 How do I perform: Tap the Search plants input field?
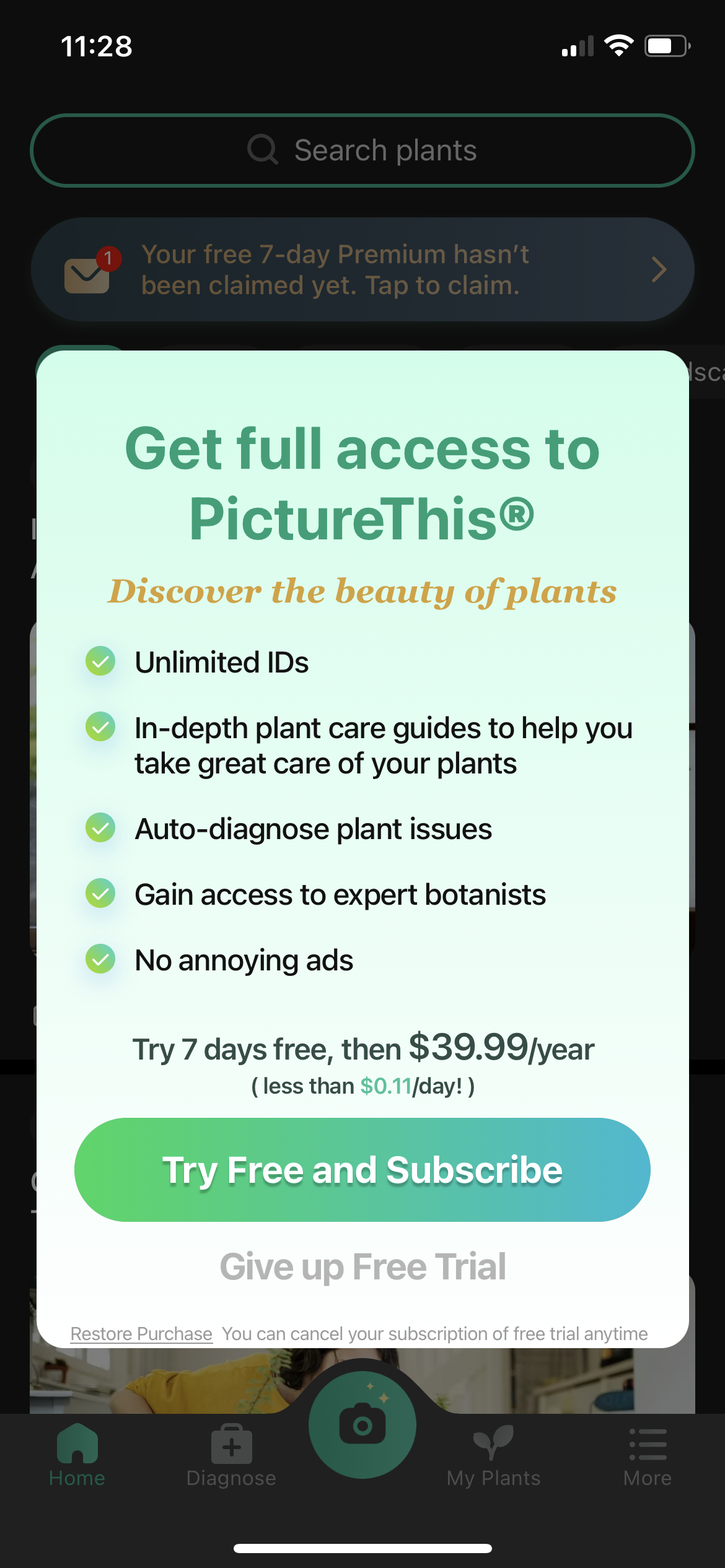coord(362,149)
